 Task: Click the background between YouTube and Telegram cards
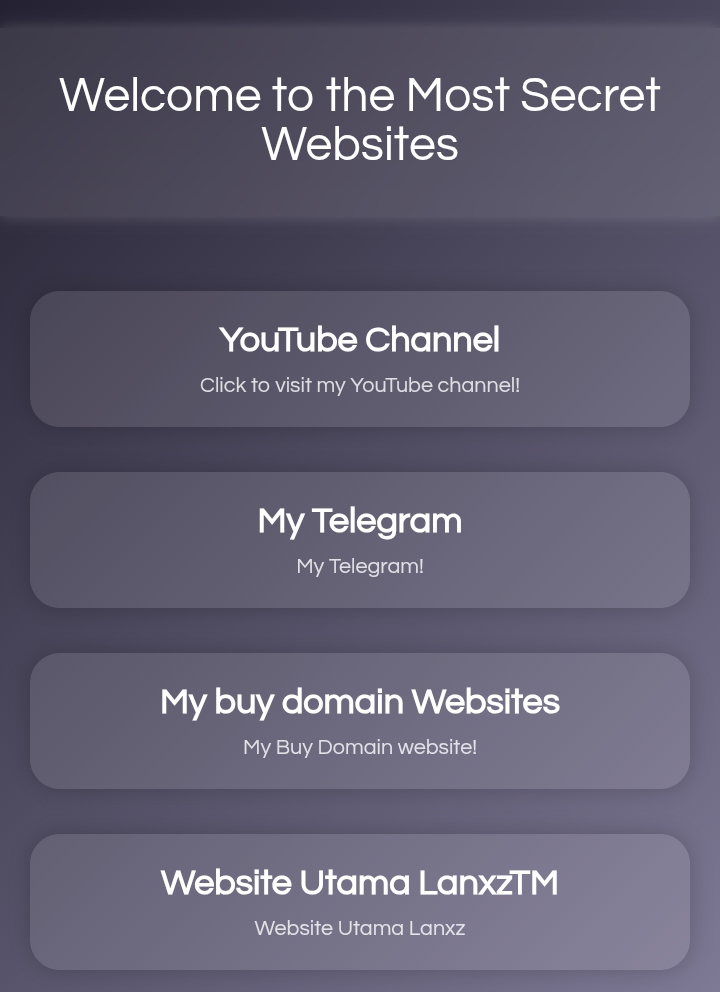pos(360,450)
